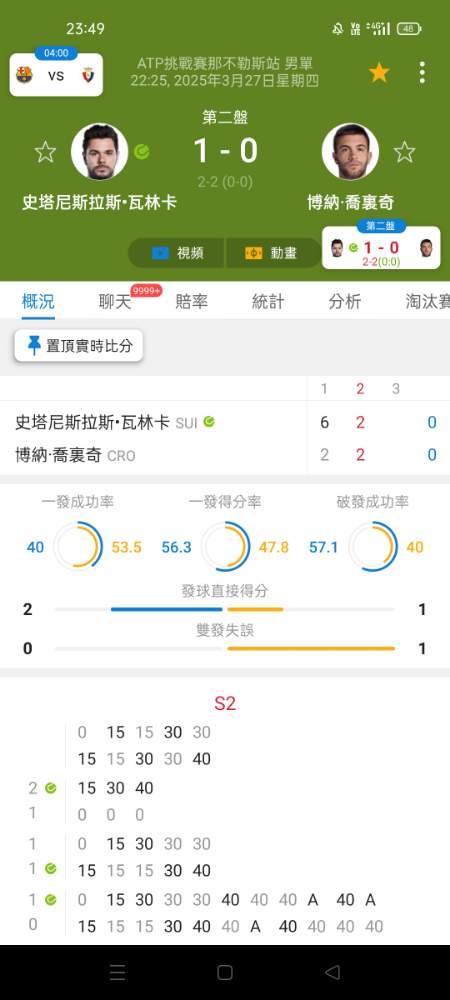Open the 淘汰賽 knockout tab
450x1000 pixels.
(x=428, y=302)
